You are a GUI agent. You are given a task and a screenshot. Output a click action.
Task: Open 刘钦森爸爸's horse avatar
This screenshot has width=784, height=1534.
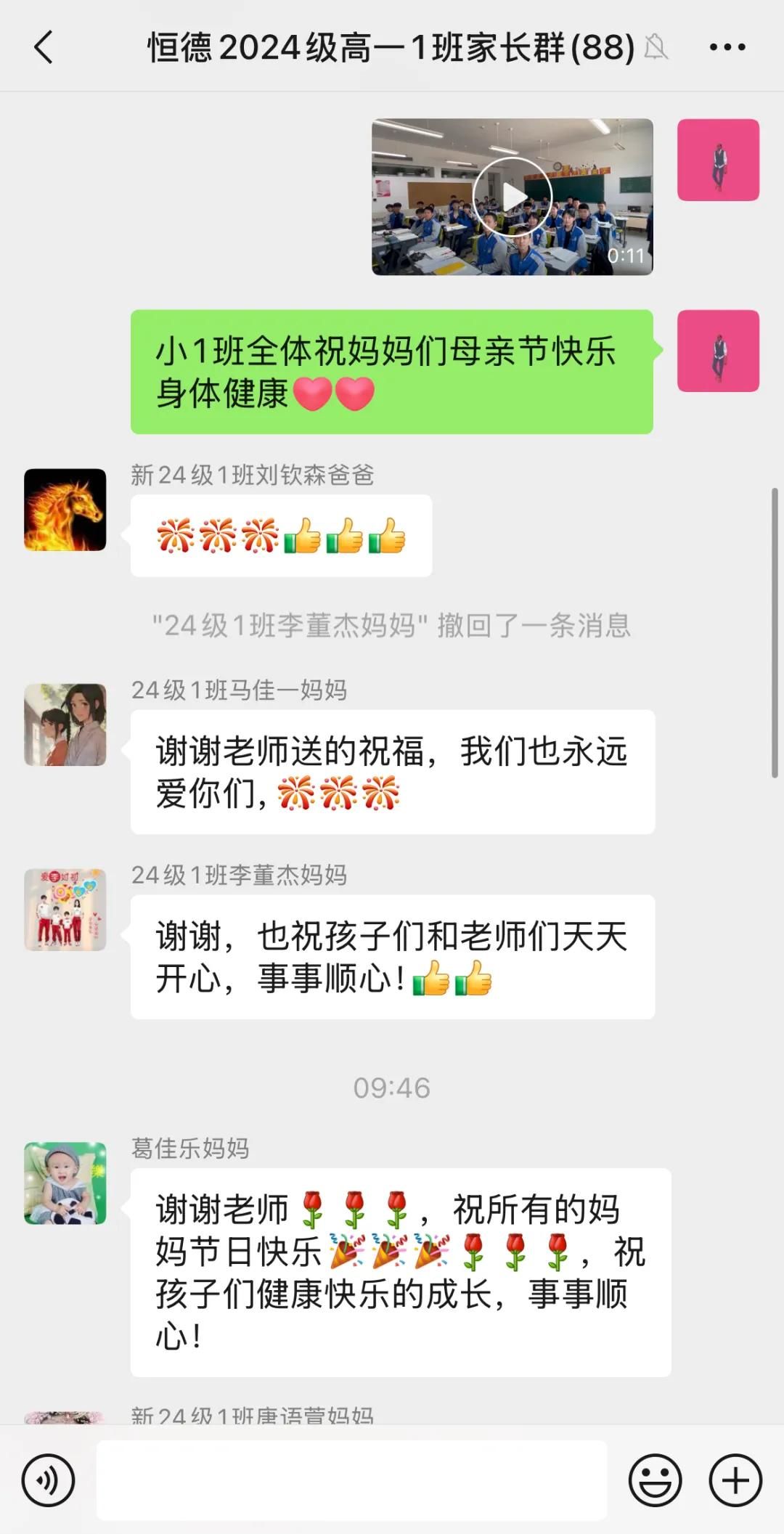point(65,510)
